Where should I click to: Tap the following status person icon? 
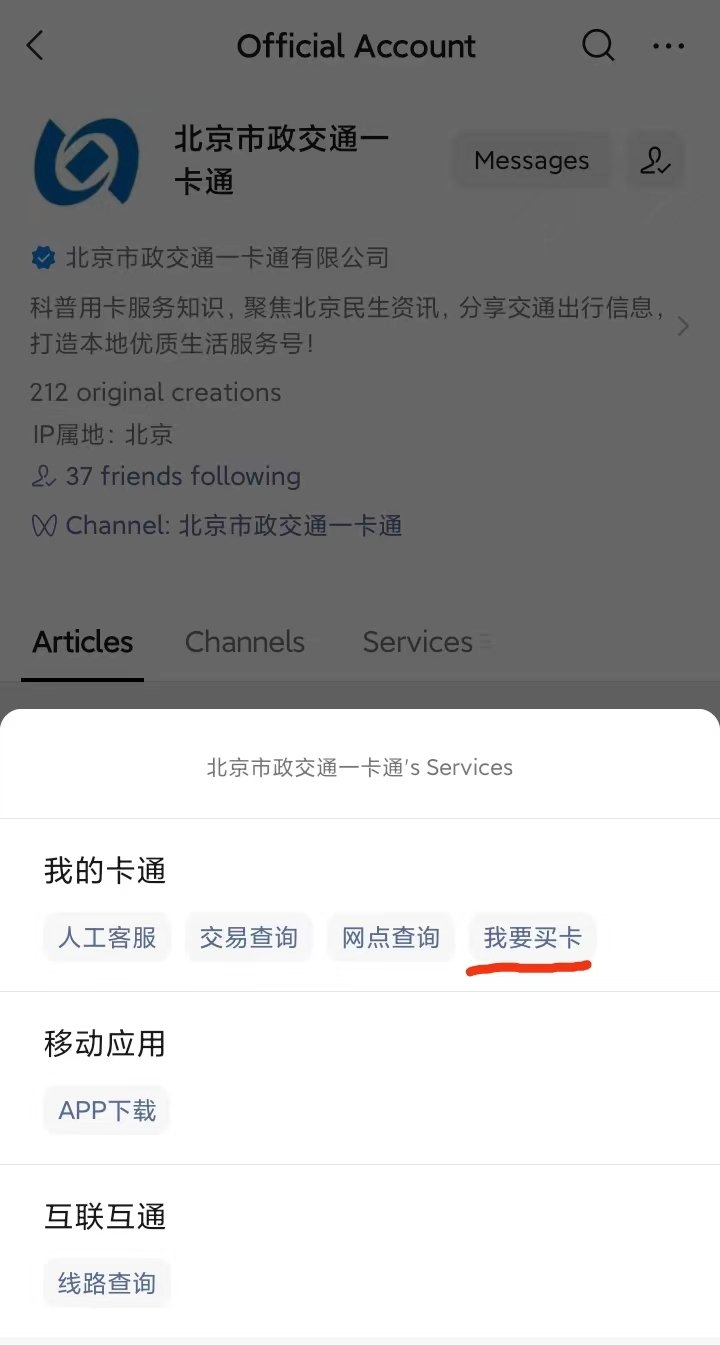655,160
